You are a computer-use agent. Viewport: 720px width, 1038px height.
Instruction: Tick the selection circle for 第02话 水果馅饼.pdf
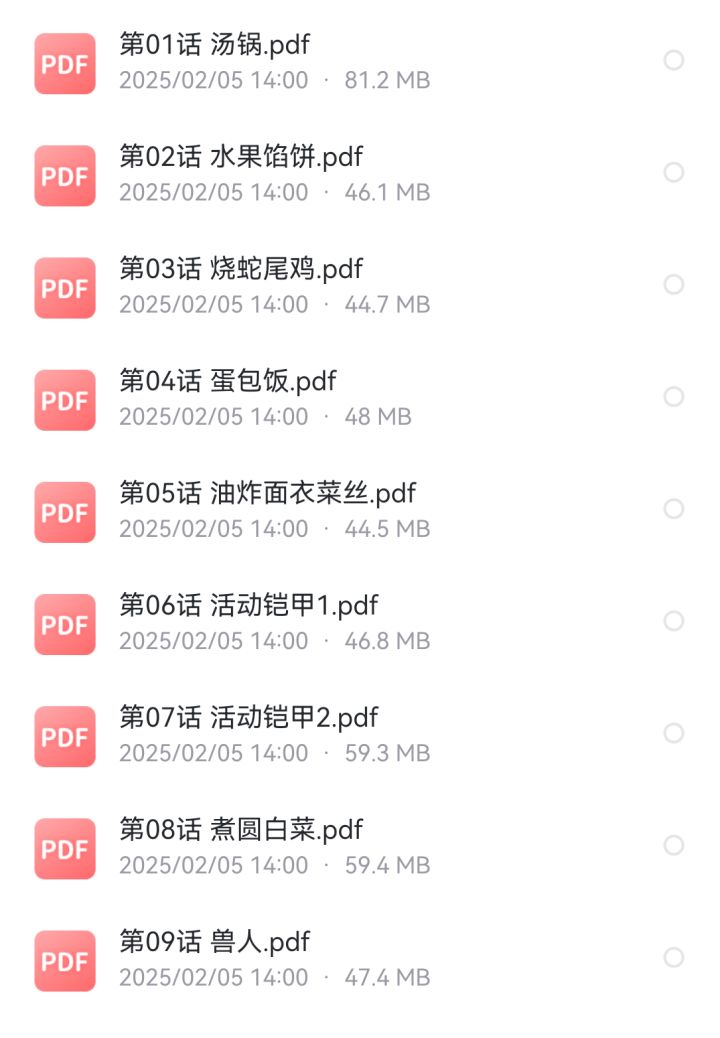(674, 173)
